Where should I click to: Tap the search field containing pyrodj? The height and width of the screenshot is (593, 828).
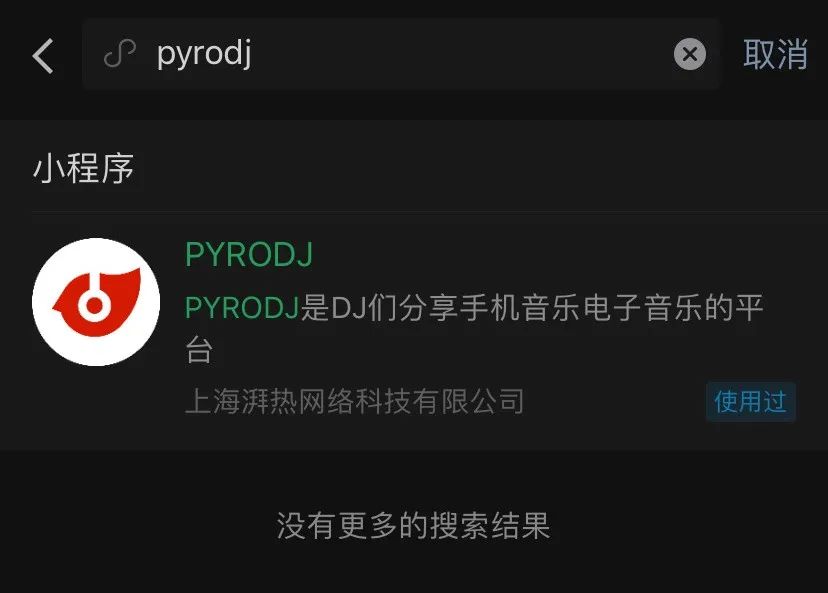[x=400, y=54]
